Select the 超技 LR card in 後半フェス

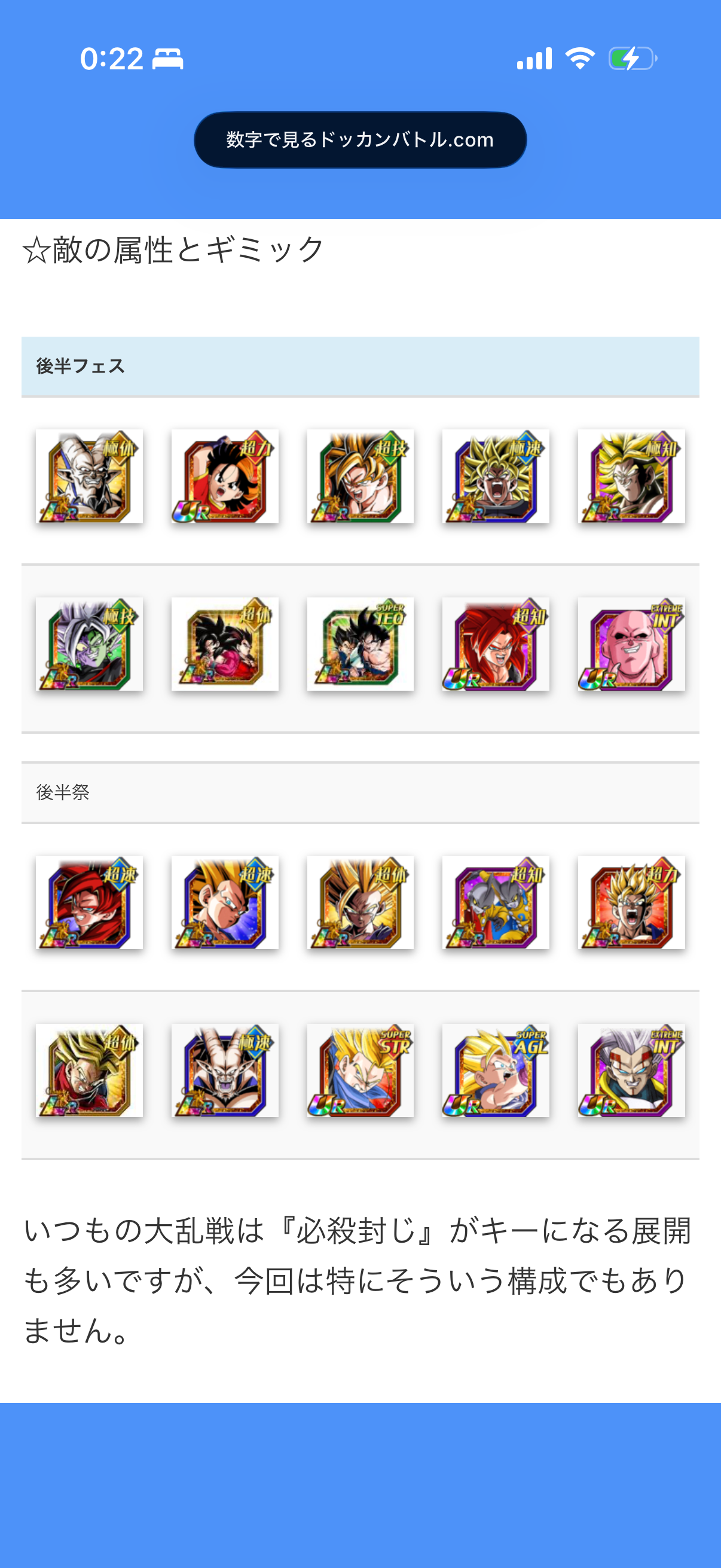(360, 477)
